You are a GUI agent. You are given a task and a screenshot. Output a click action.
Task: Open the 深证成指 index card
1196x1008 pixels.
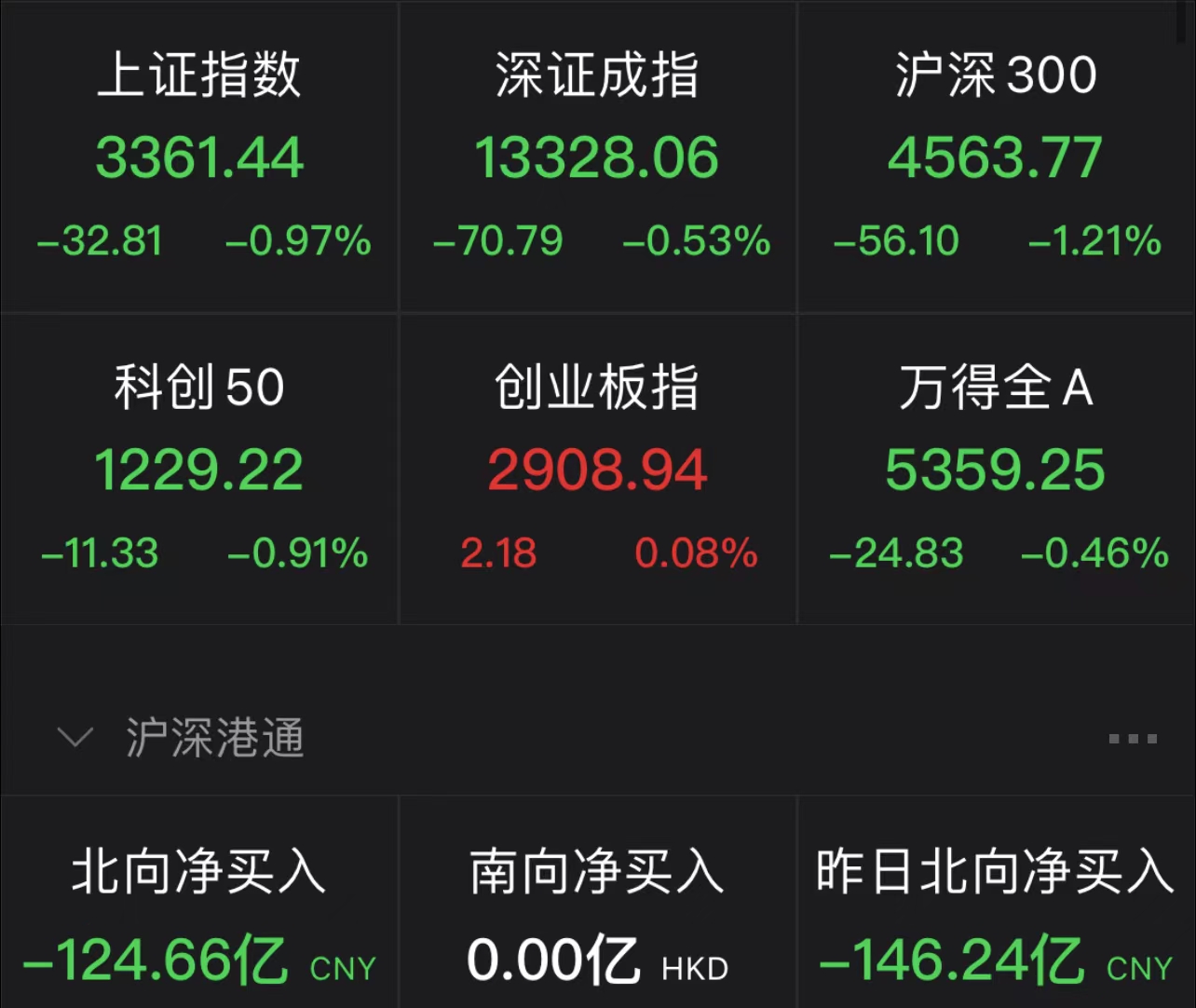click(x=597, y=157)
